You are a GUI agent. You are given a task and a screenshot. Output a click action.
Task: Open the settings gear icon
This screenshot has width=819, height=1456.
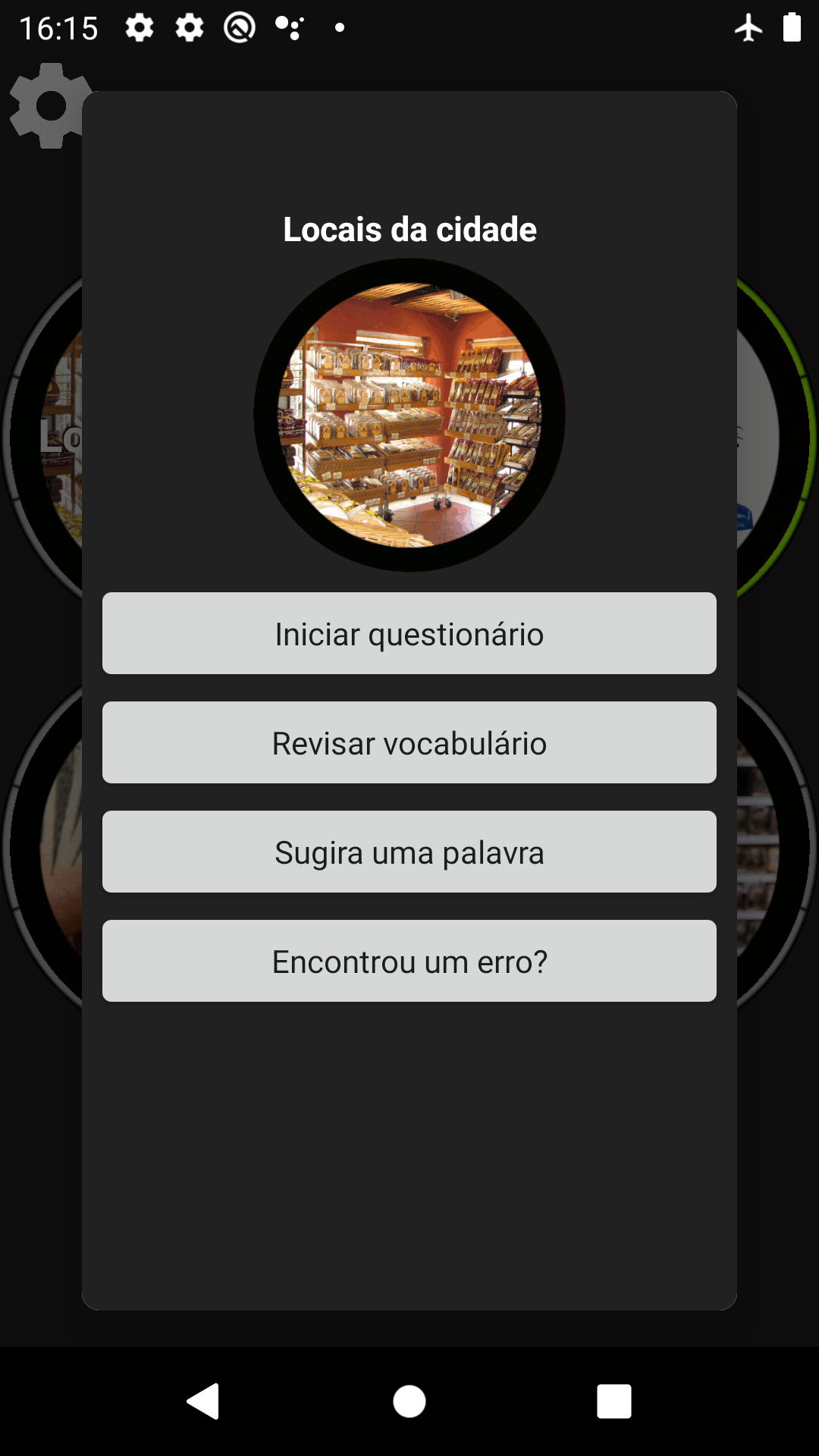[47, 106]
